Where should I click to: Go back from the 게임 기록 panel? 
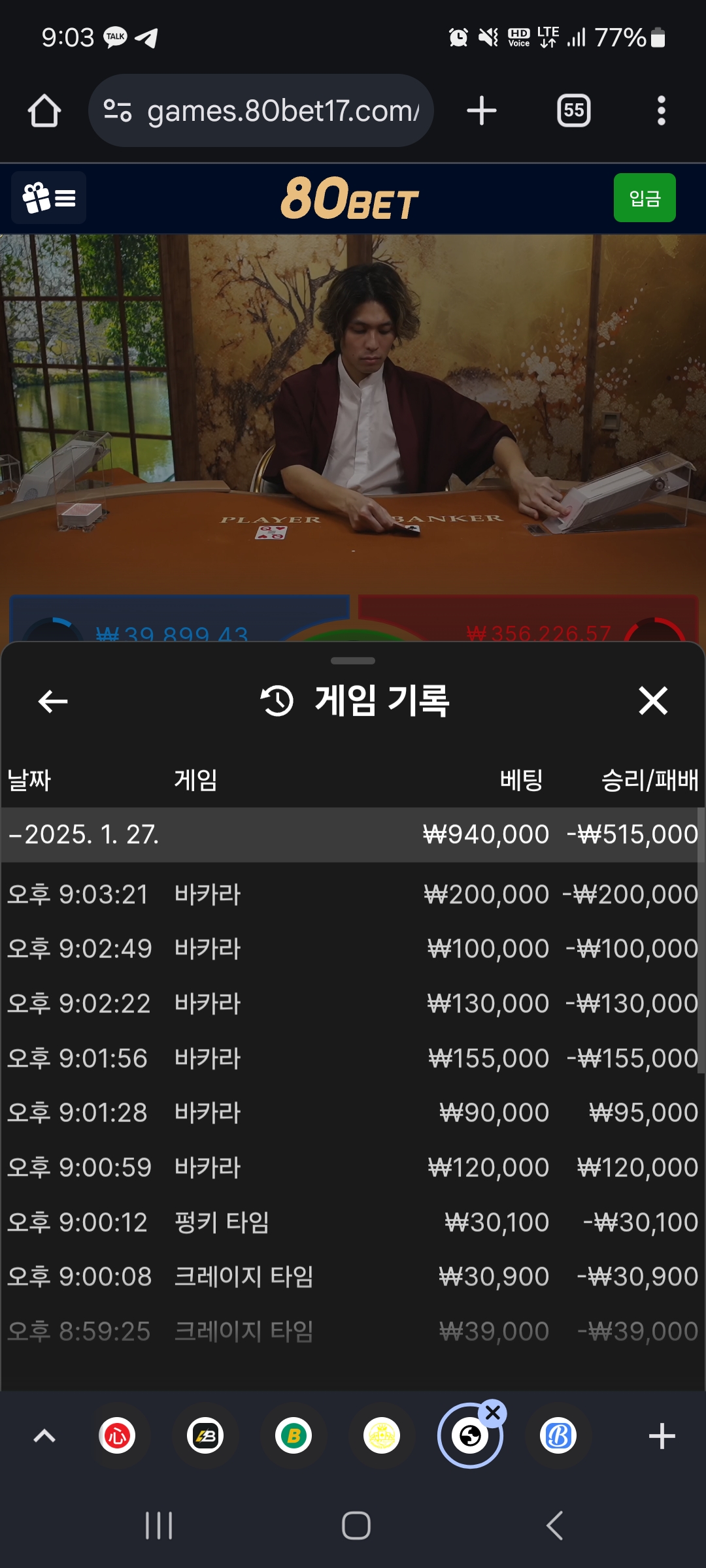53,702
